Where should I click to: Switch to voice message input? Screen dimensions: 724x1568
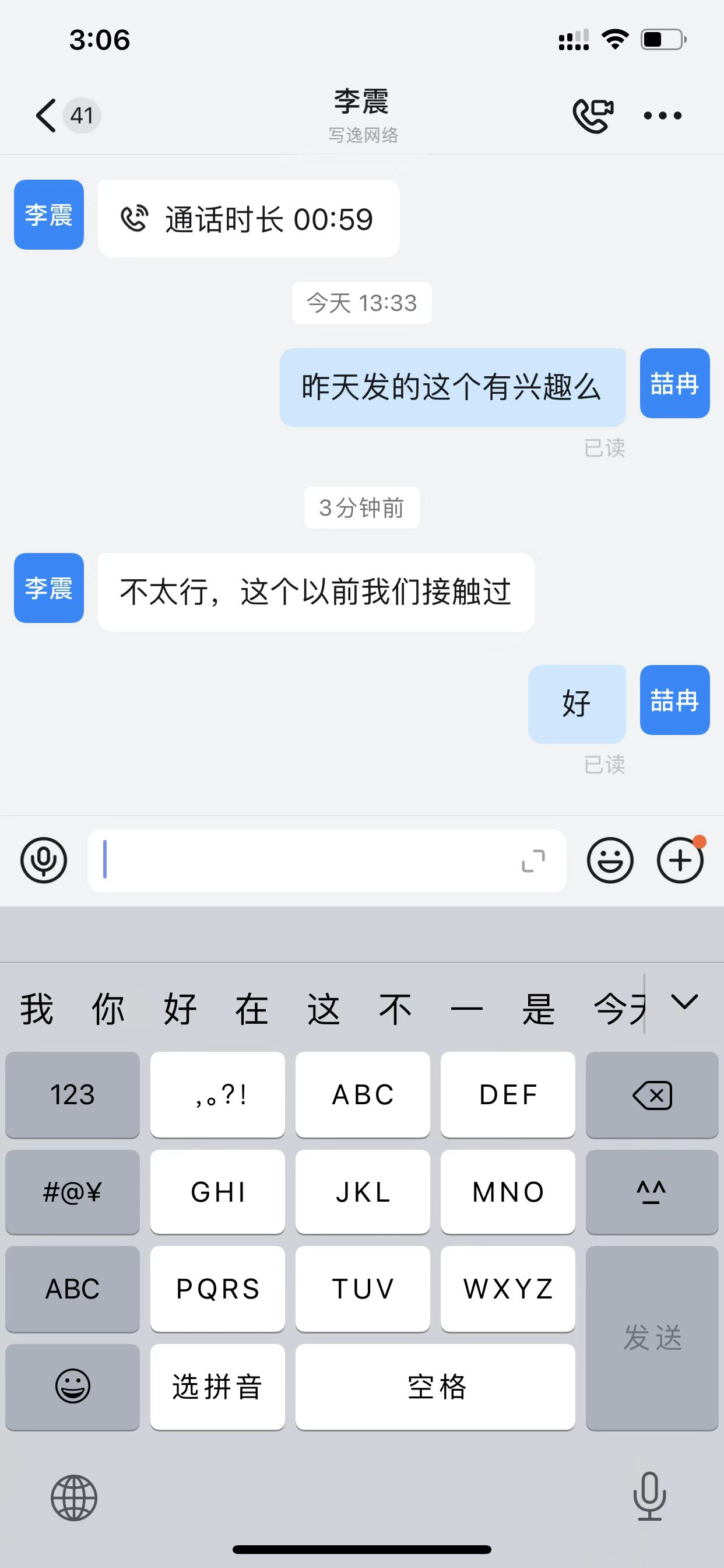(x=44, y=860)
